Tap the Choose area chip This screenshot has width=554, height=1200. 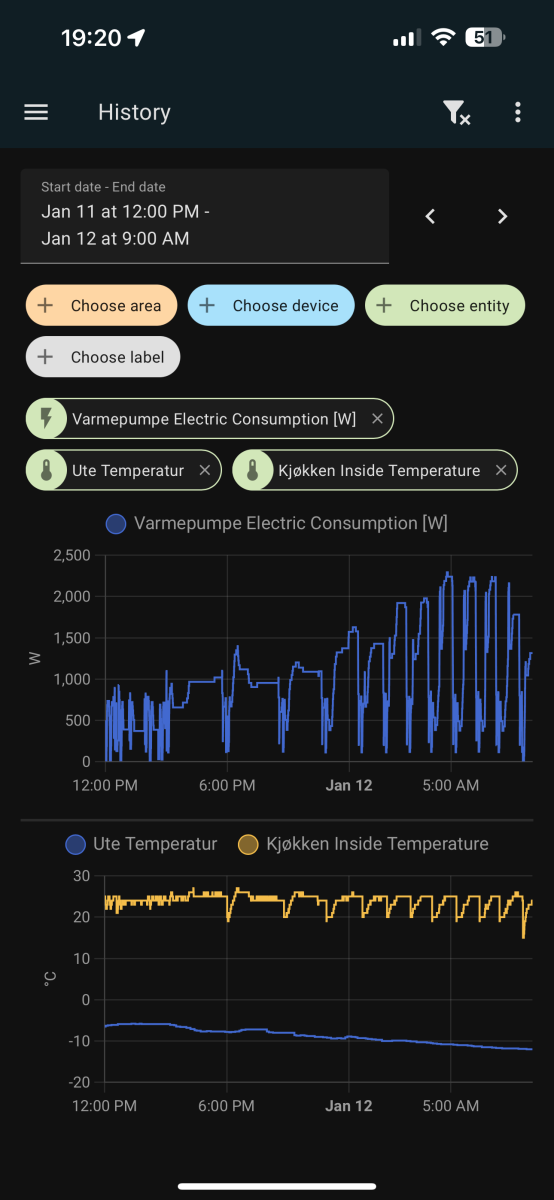tap(101, 306)
